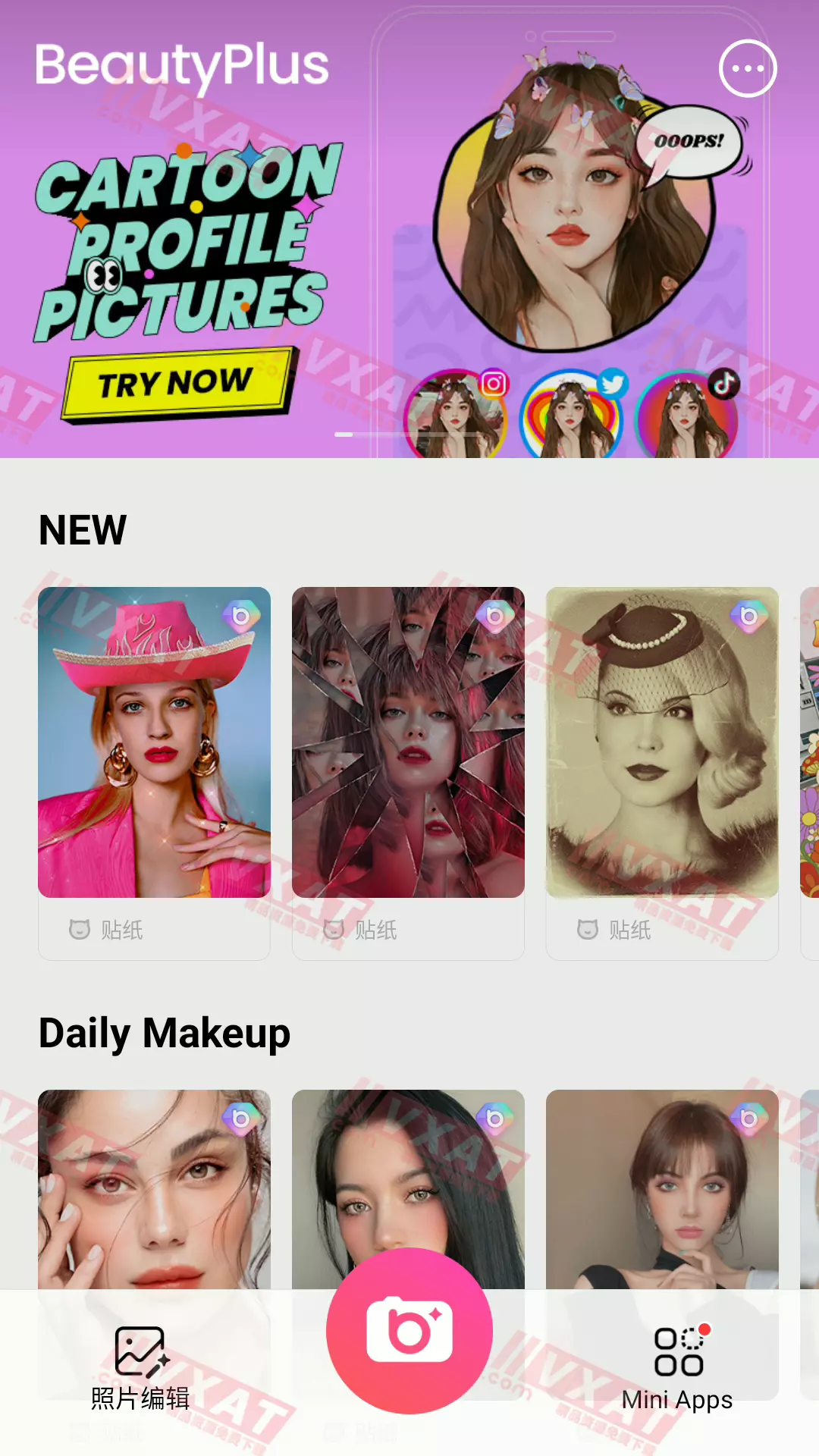
Task: Click the BeautyPlus logo
Action: (x=182, y=66)
